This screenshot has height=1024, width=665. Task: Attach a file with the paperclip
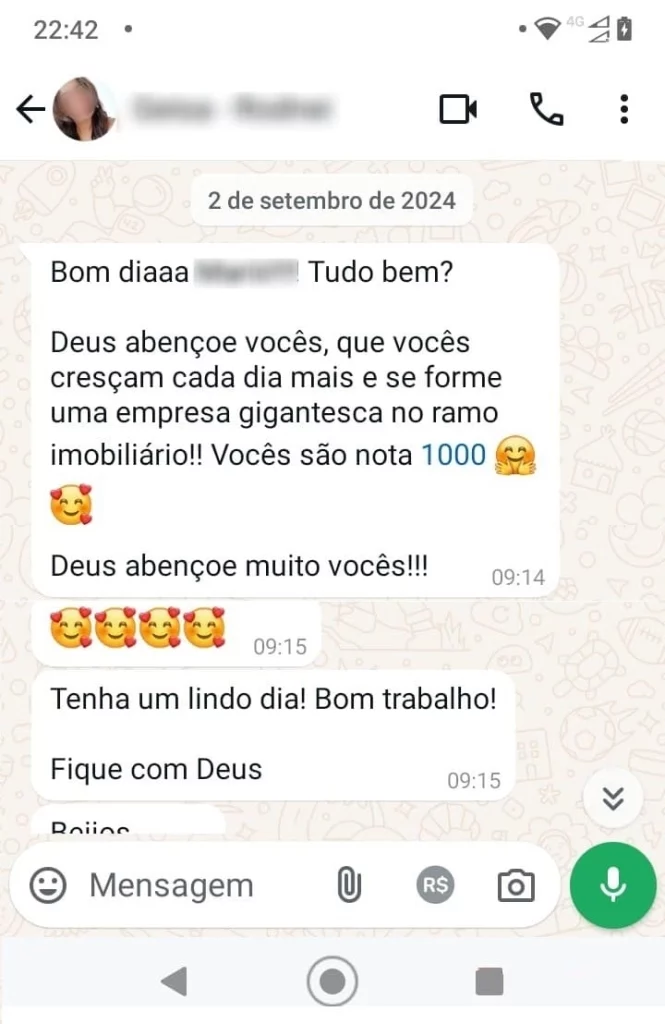click(x=348, y=885)
